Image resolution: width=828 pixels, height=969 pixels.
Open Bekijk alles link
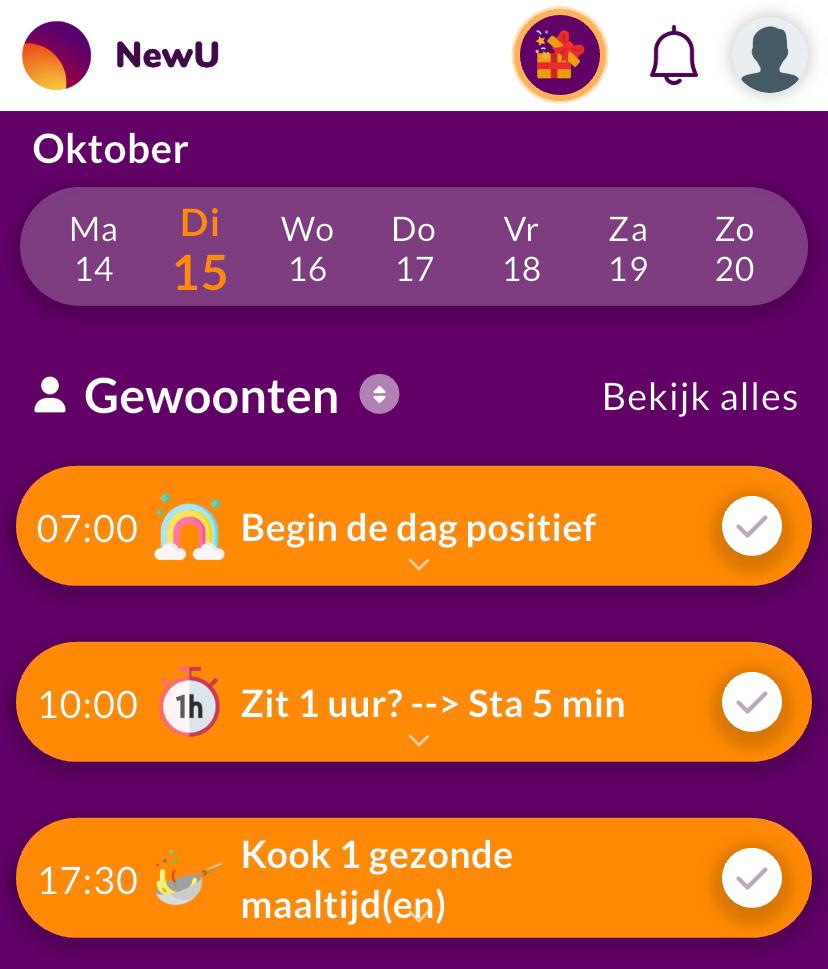pos(700,397)
